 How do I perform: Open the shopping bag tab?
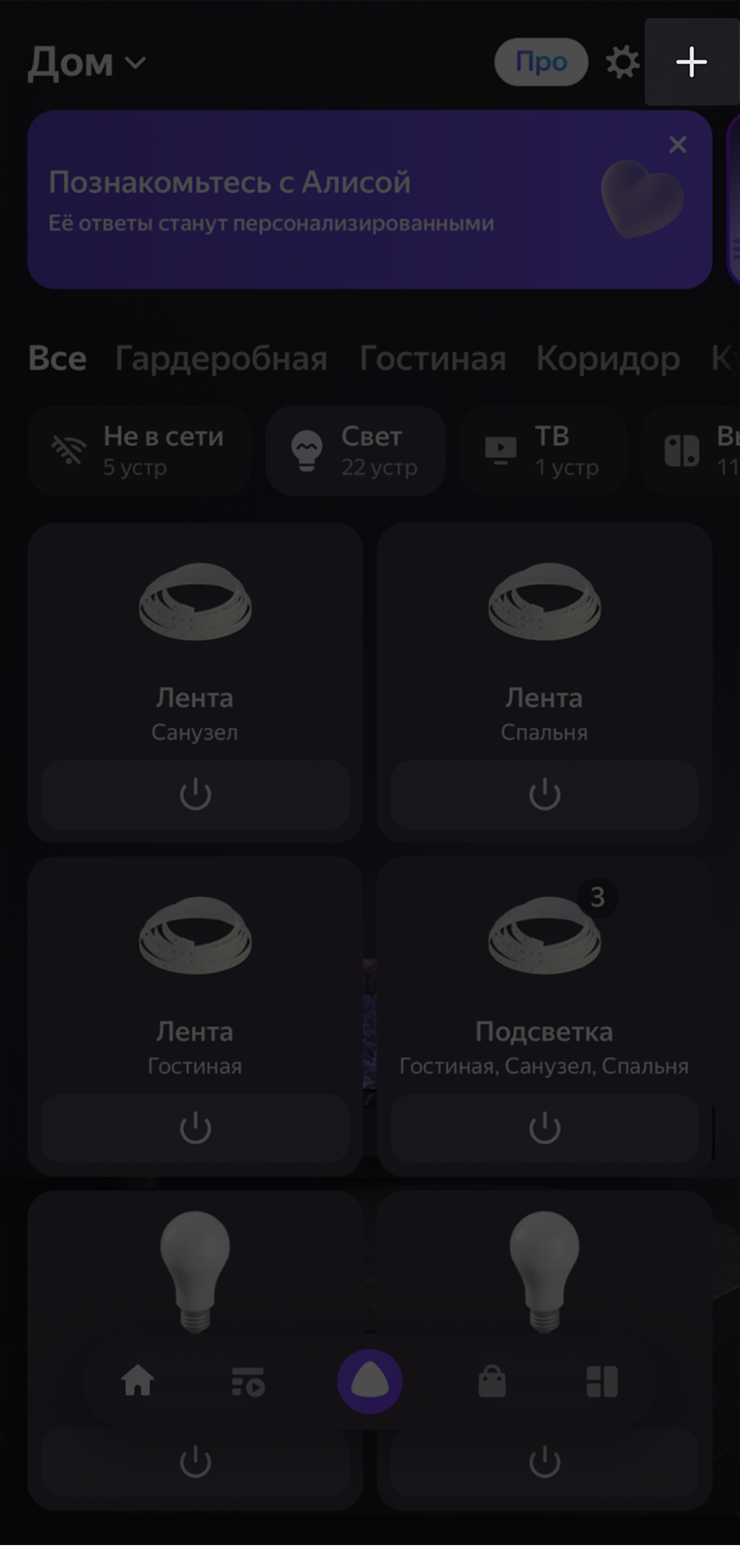[x=492, y=1382]
